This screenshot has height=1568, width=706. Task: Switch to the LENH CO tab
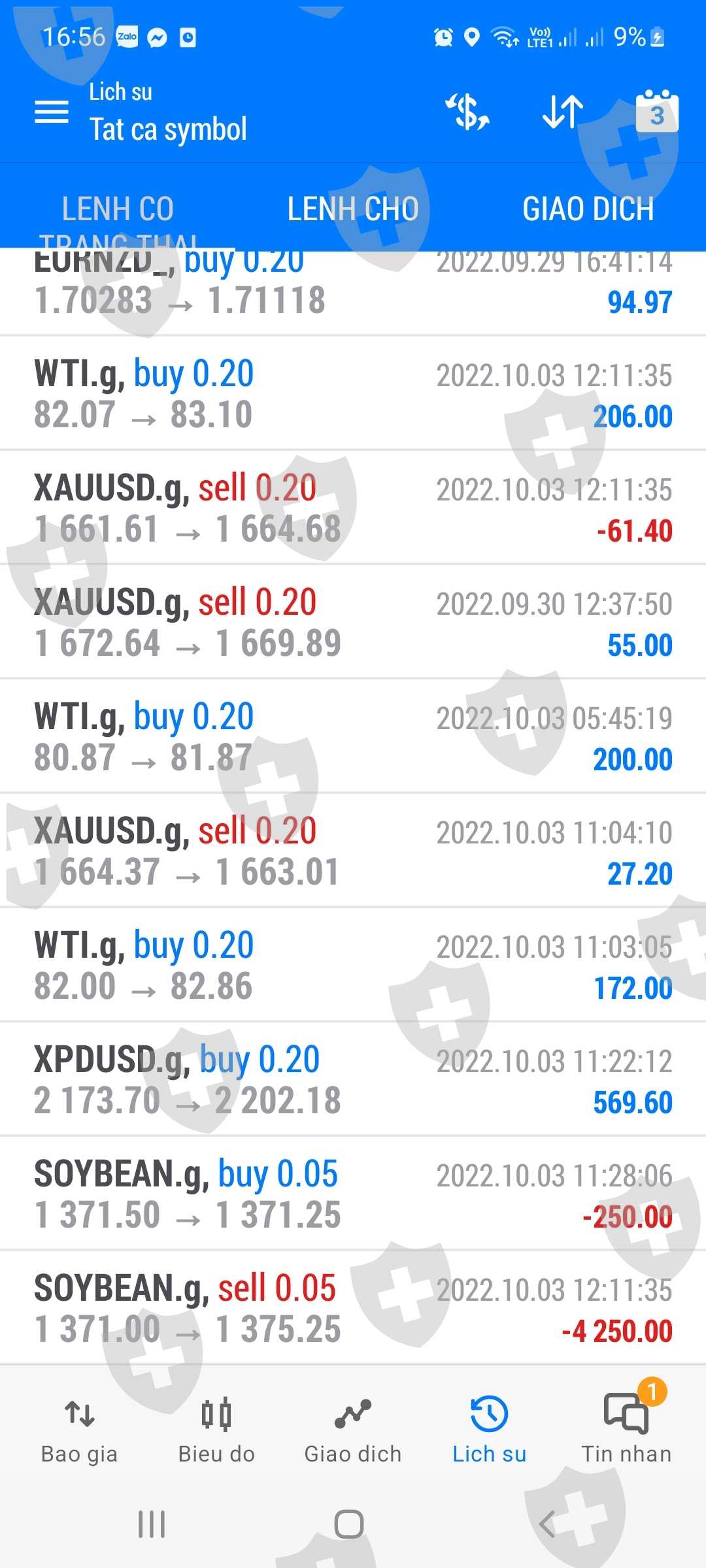click(118, 209)
